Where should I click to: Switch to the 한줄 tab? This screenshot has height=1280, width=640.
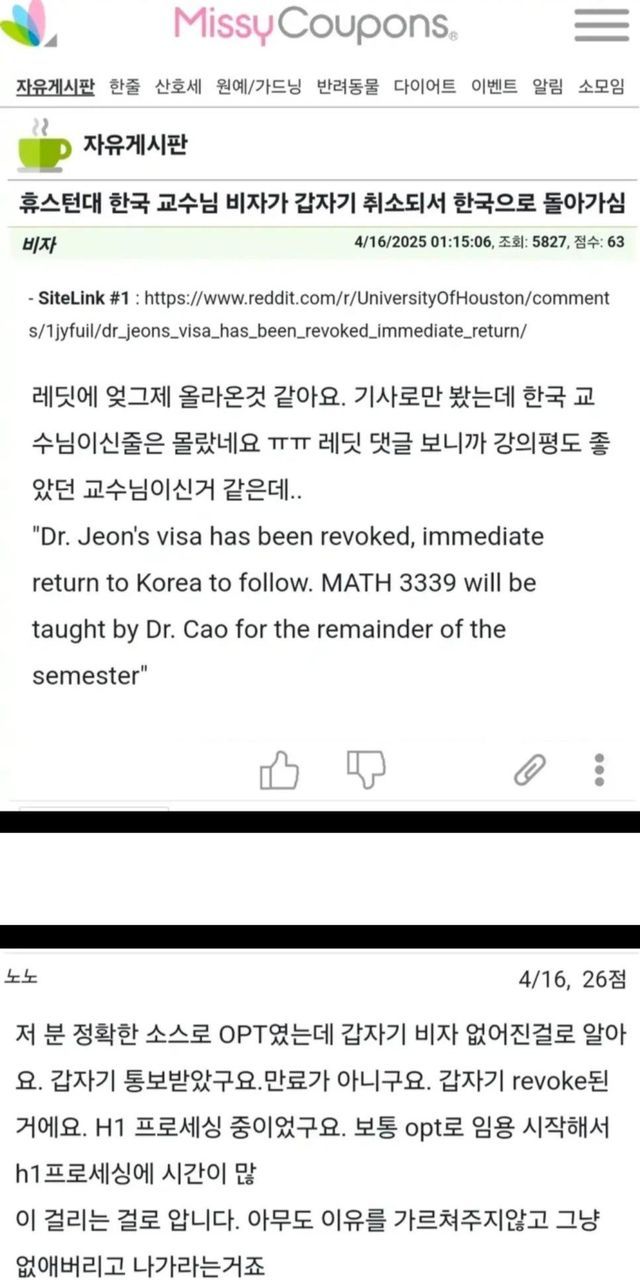pyautogui.click(x=126, y=86)
